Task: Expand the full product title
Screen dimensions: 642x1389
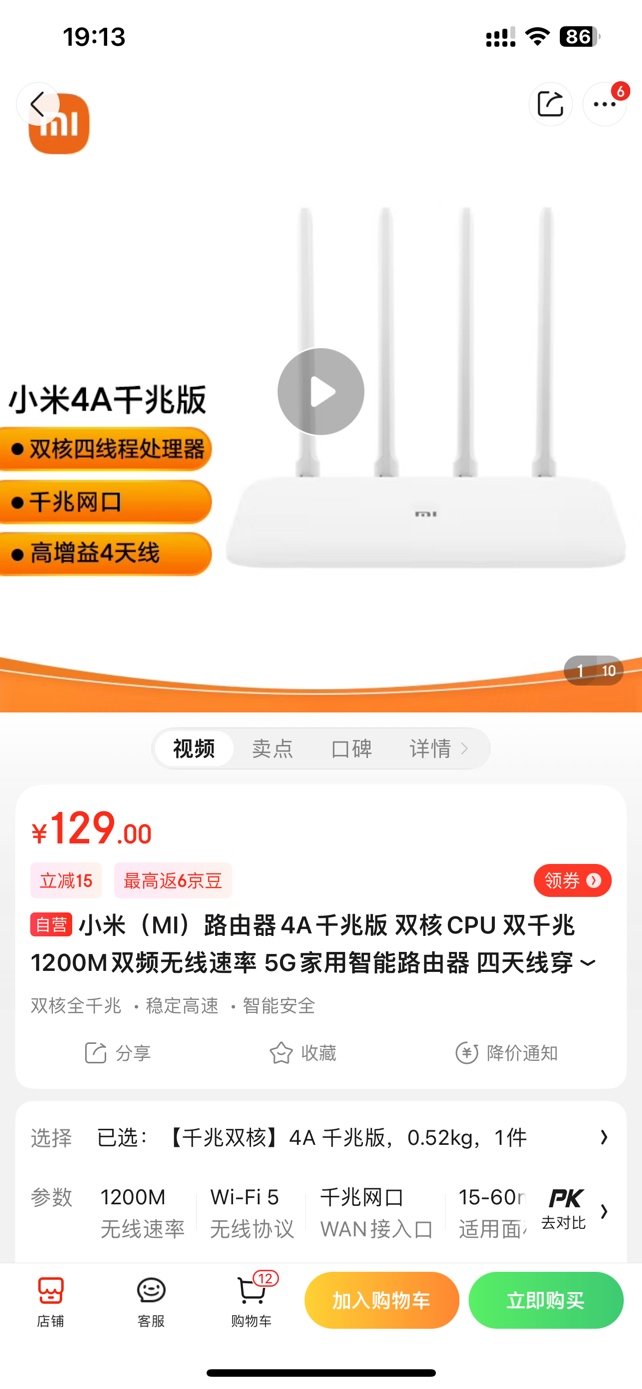Action: [588, 963]
